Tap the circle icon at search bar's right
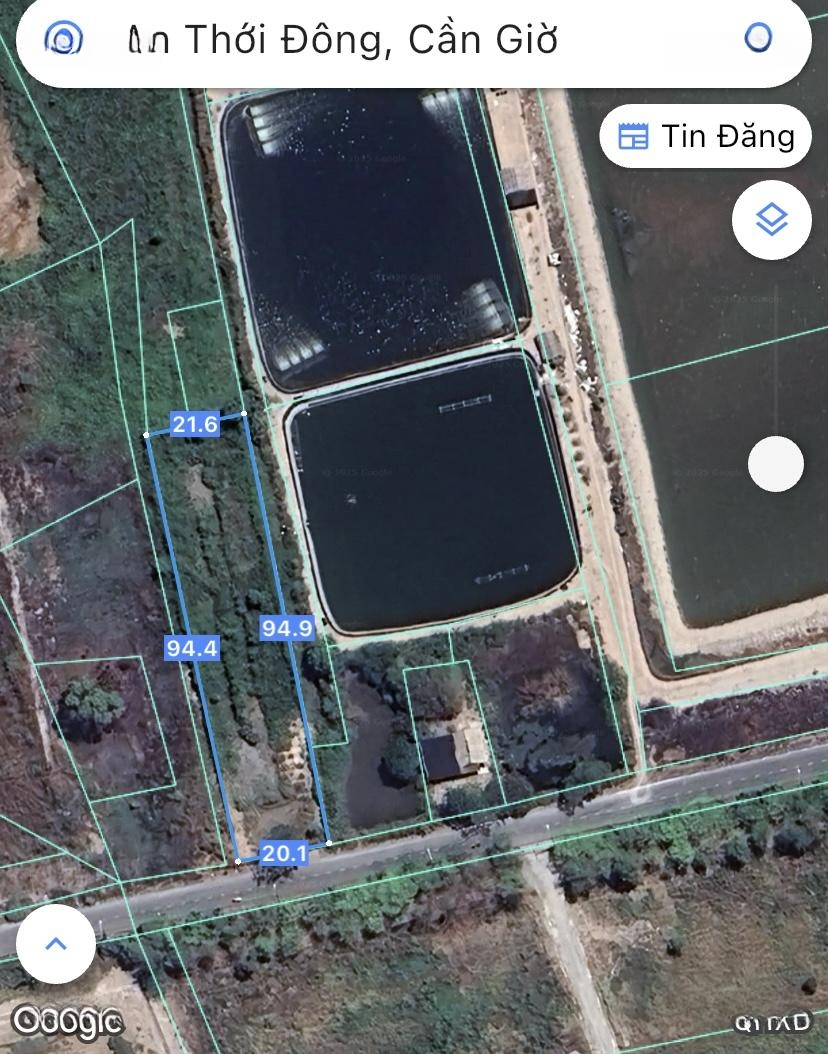This screenshot has height=1054, width=828. (x=759, y=38)
